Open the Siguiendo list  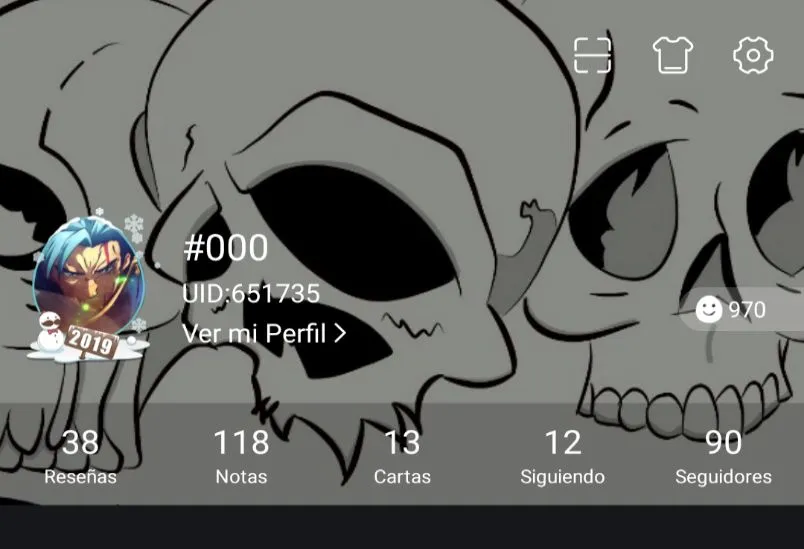562,456
